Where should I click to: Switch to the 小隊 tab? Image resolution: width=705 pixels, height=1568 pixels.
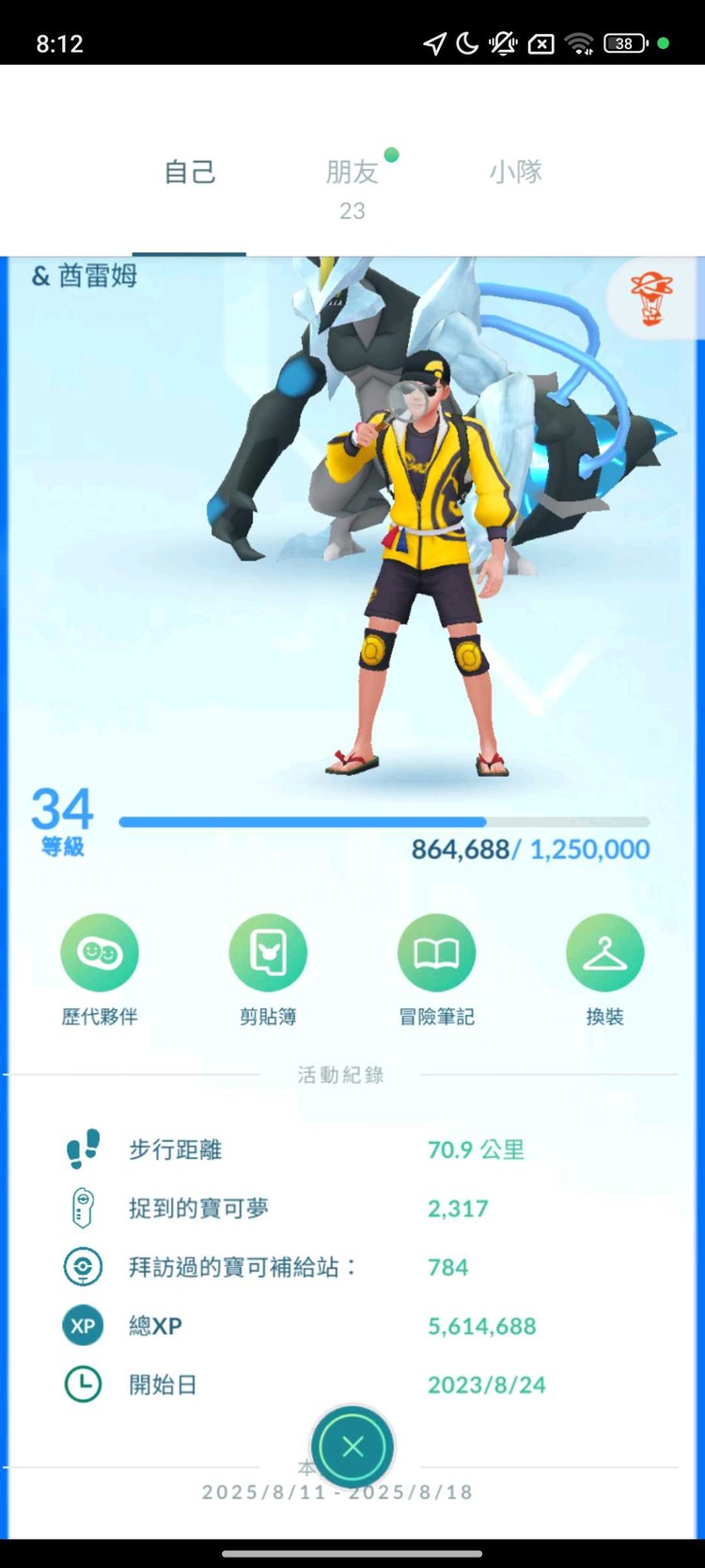click(x=515, y=172)
